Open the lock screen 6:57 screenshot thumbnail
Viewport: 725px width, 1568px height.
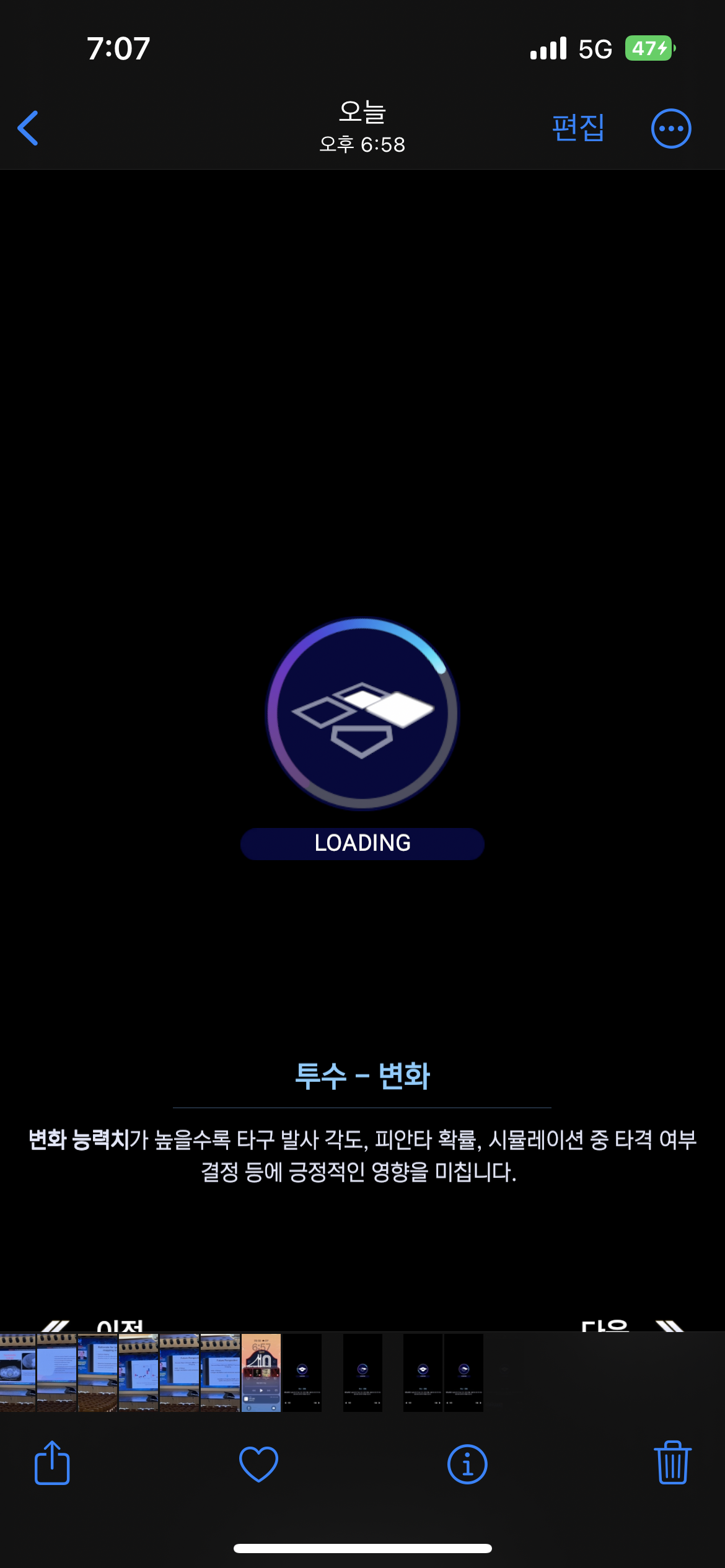click(261, 1372)
